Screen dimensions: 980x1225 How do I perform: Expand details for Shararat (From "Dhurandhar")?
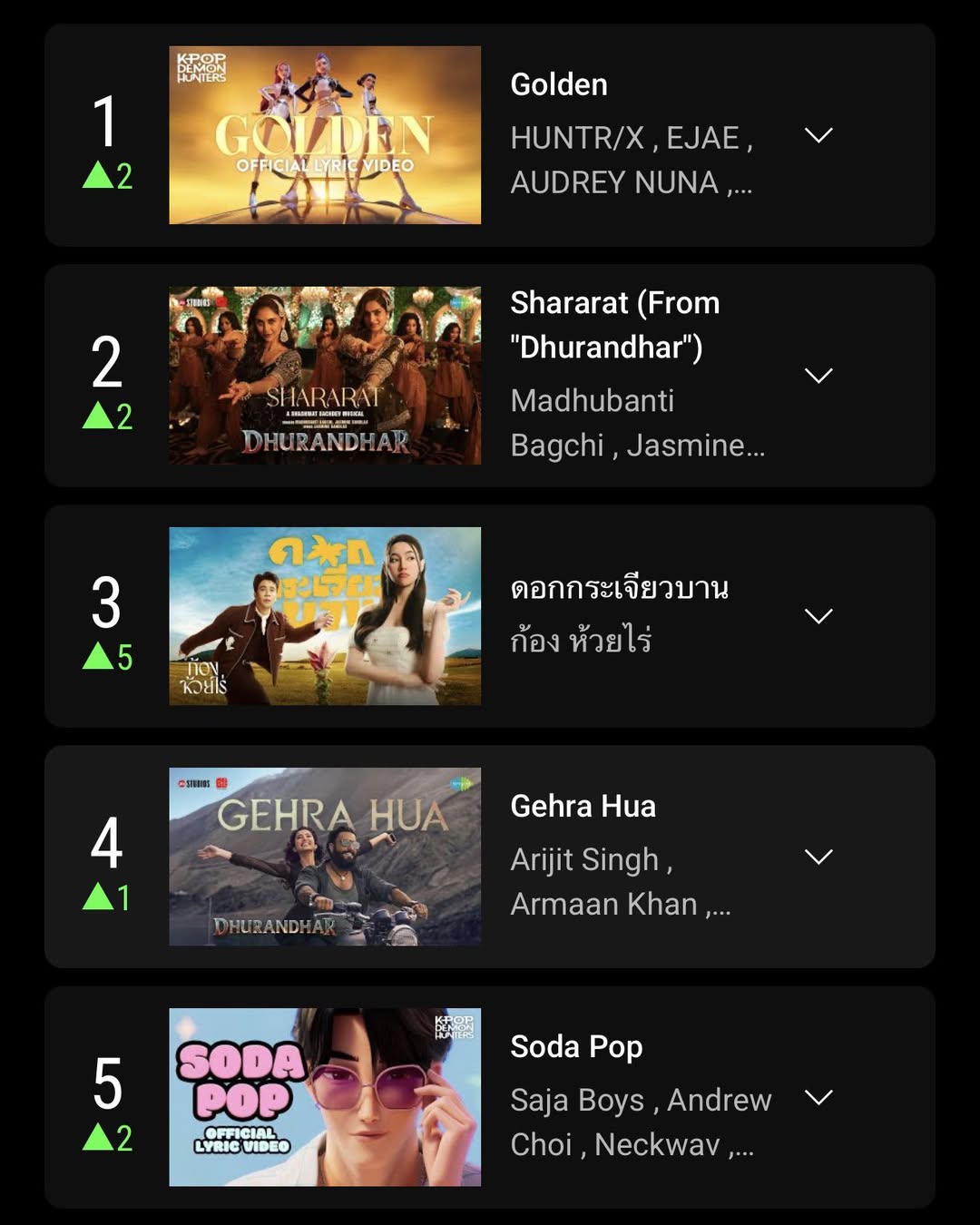[818, 376]
